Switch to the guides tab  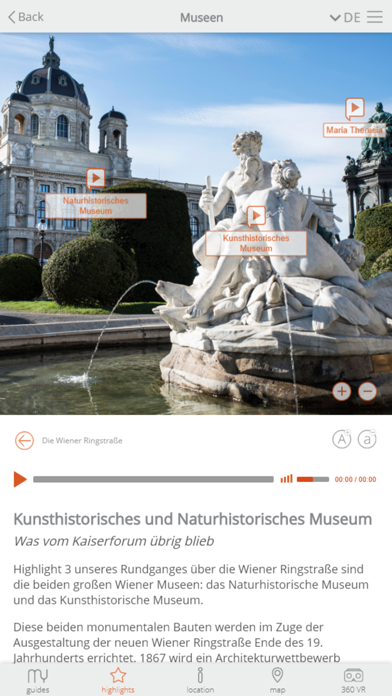click(38, 681)
